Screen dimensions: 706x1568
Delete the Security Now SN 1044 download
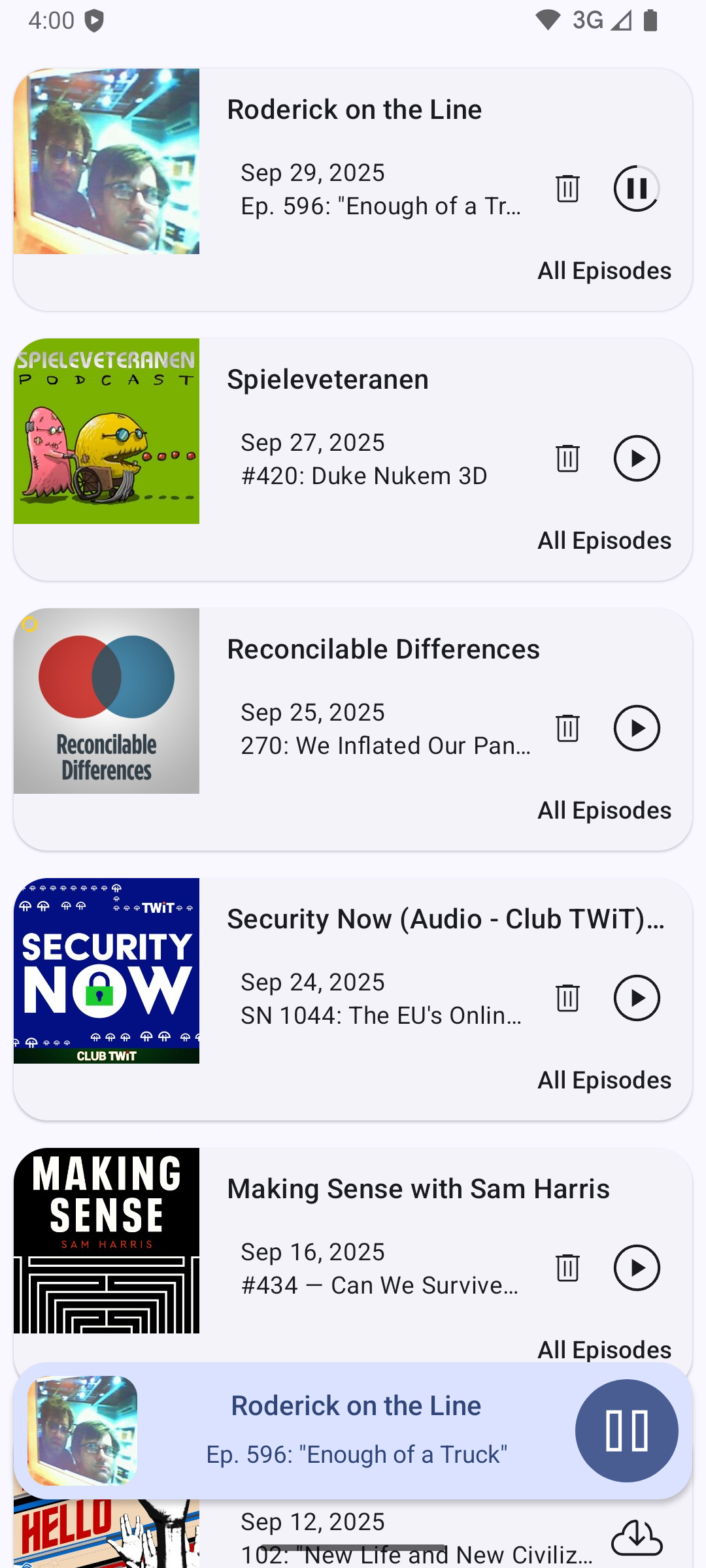coord(567,998)
